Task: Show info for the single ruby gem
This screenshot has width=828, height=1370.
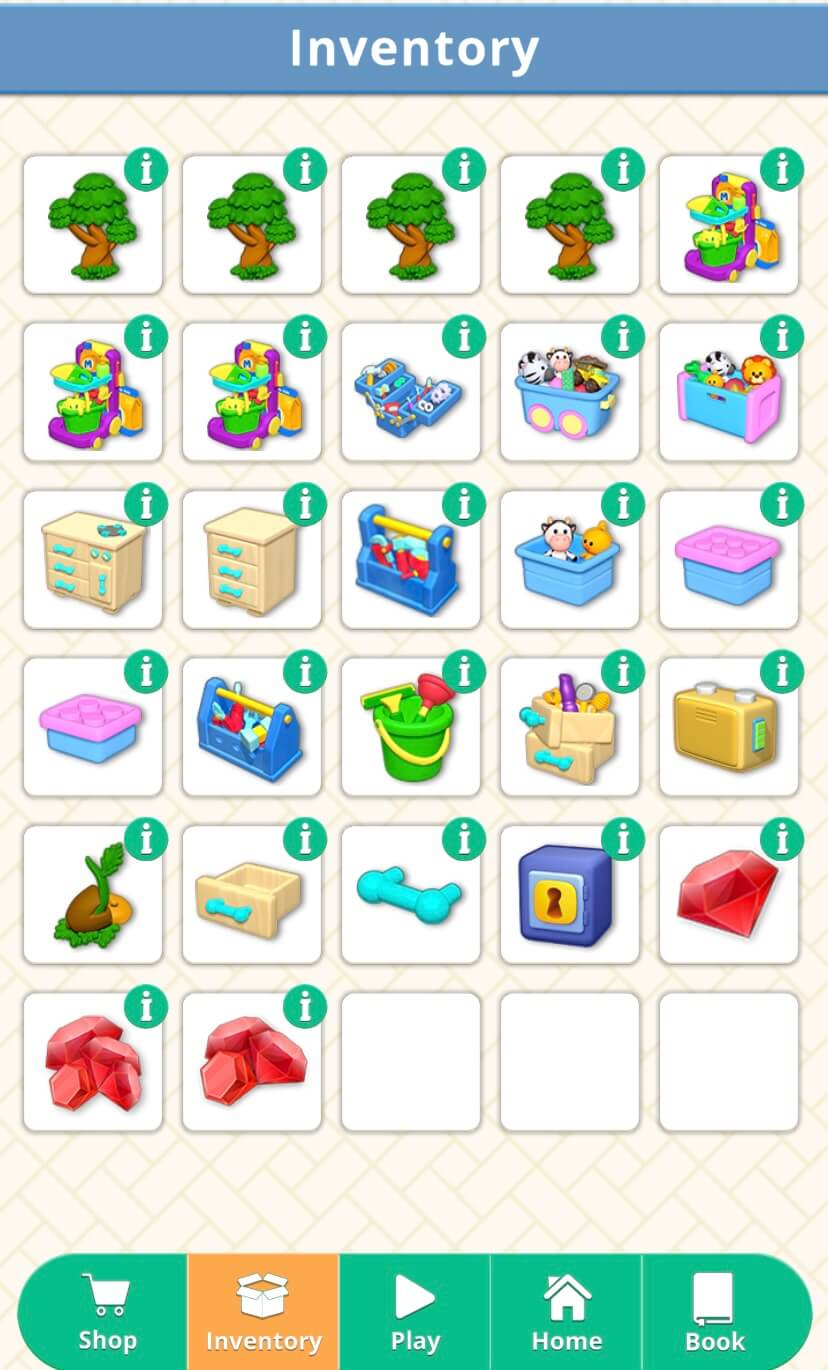Action: tap(782, 839)
